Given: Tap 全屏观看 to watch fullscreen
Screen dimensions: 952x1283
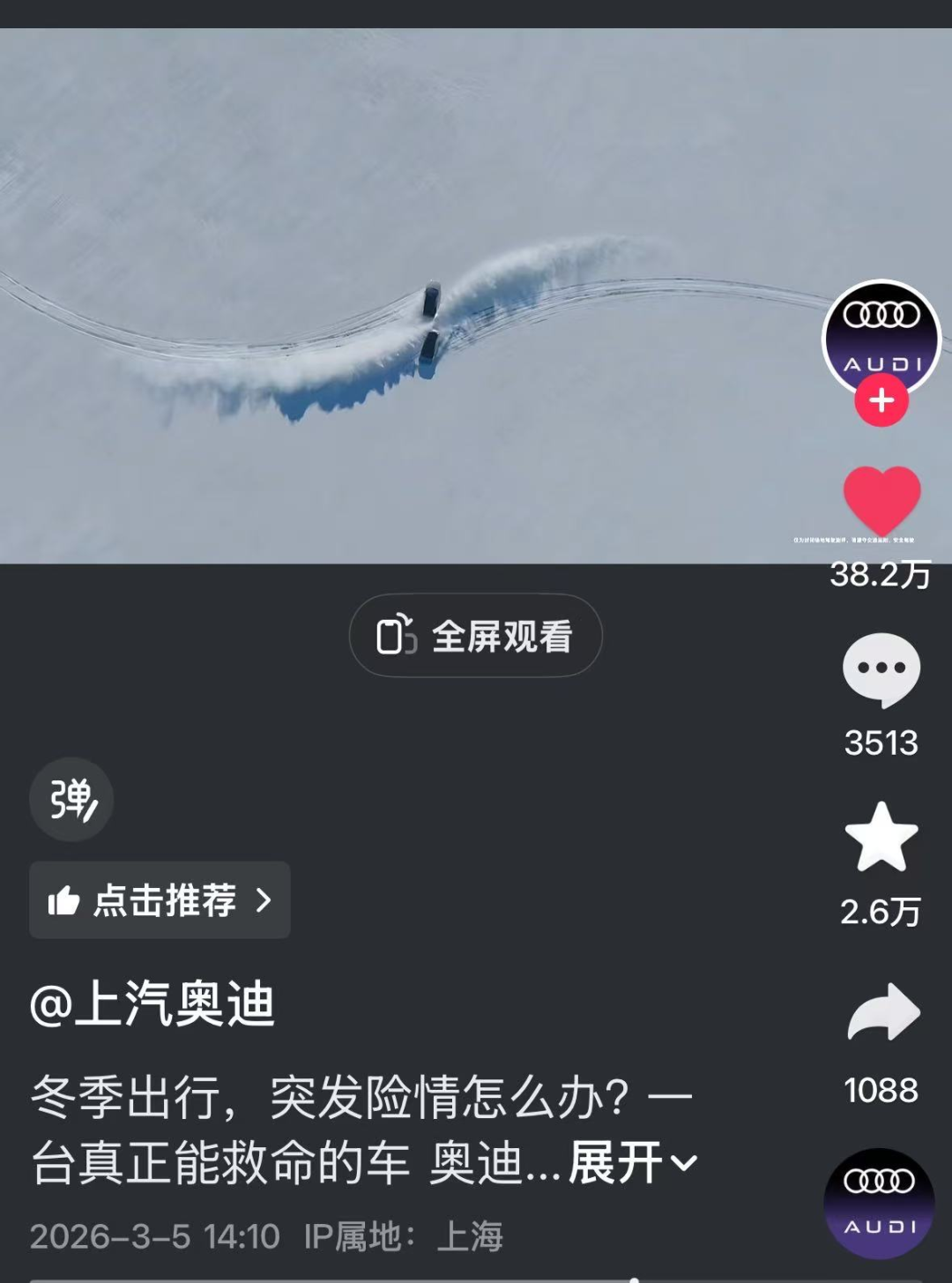Looking at the screenshot, I should (x=476, y=636).
